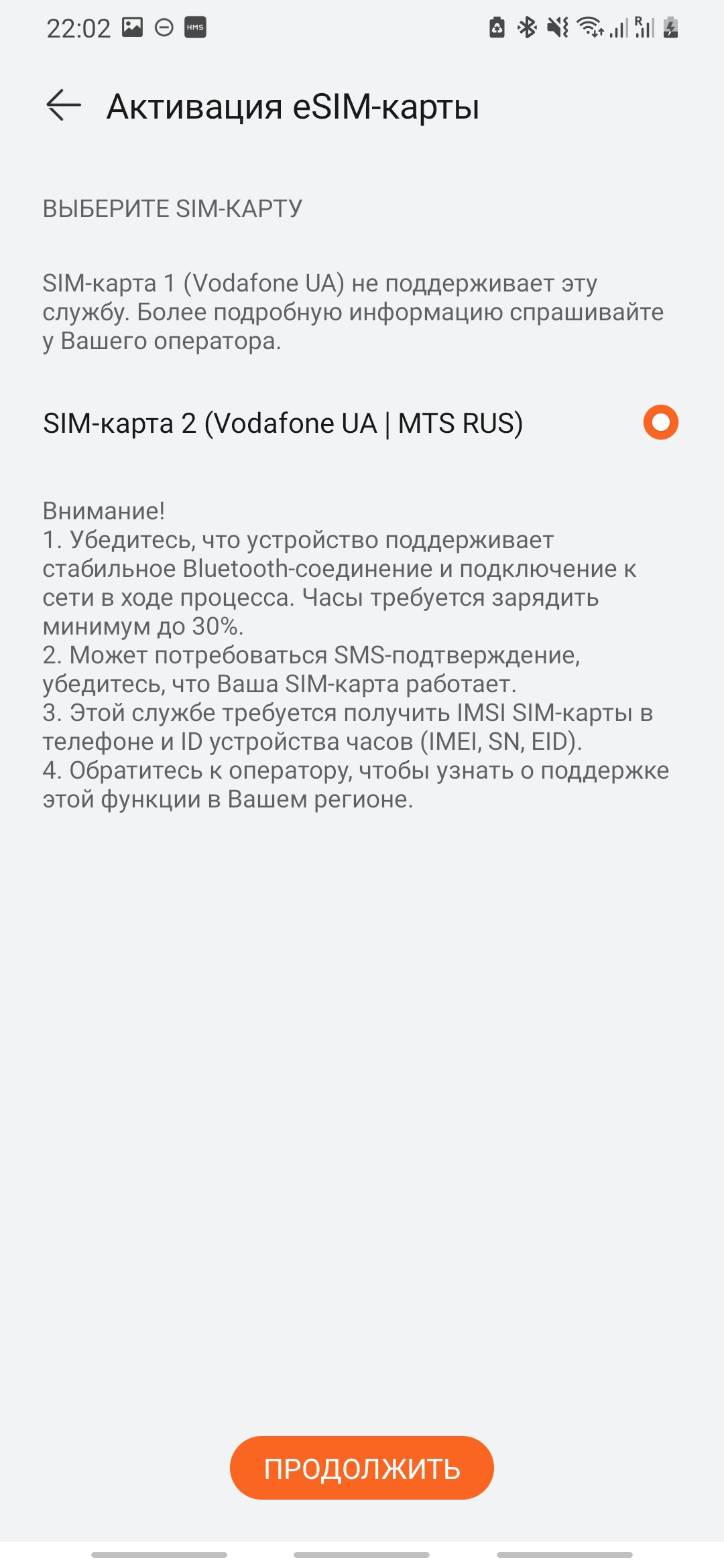Go back from eSIM activation screen
This screenshot has width=724, height=1568.
point(64,106)
